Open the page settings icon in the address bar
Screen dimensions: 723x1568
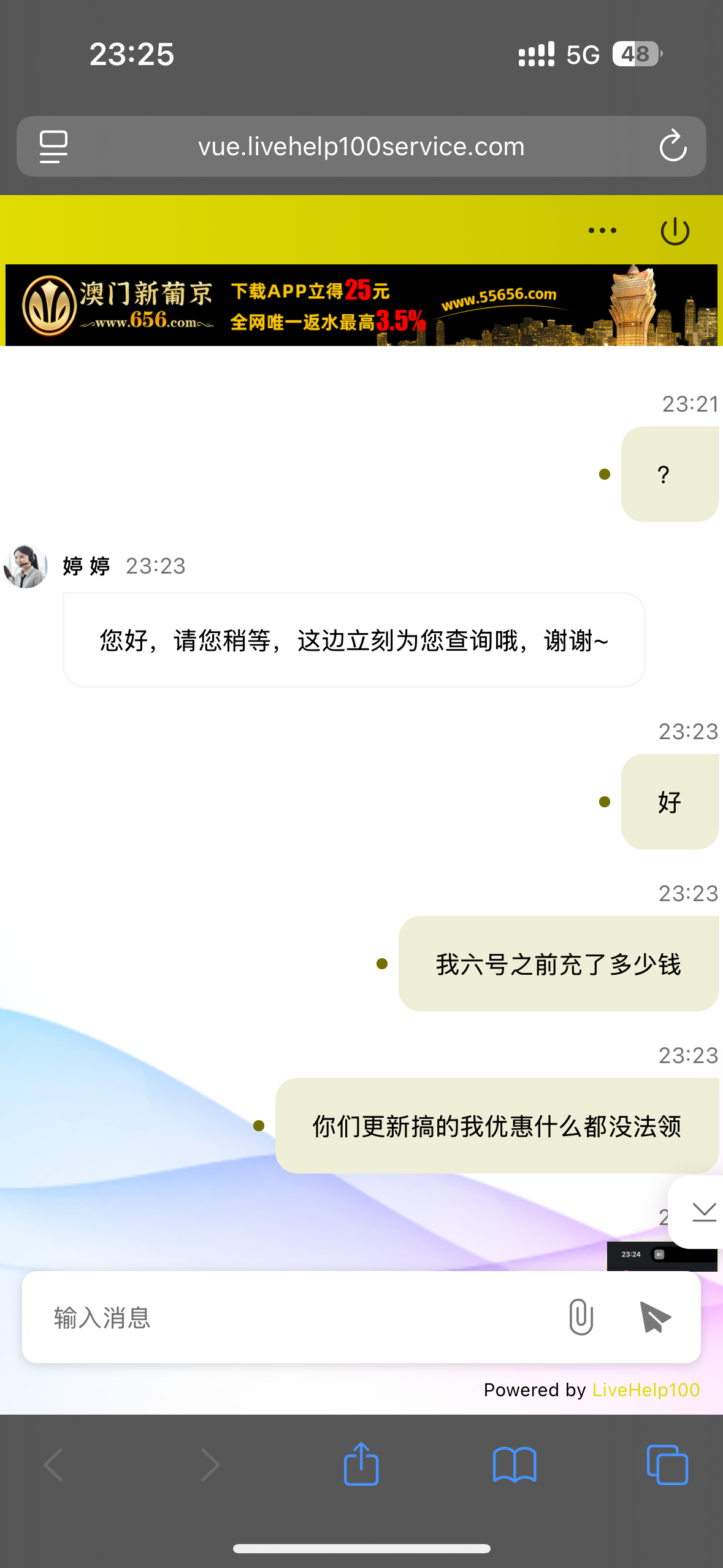[x=54, y=147]
